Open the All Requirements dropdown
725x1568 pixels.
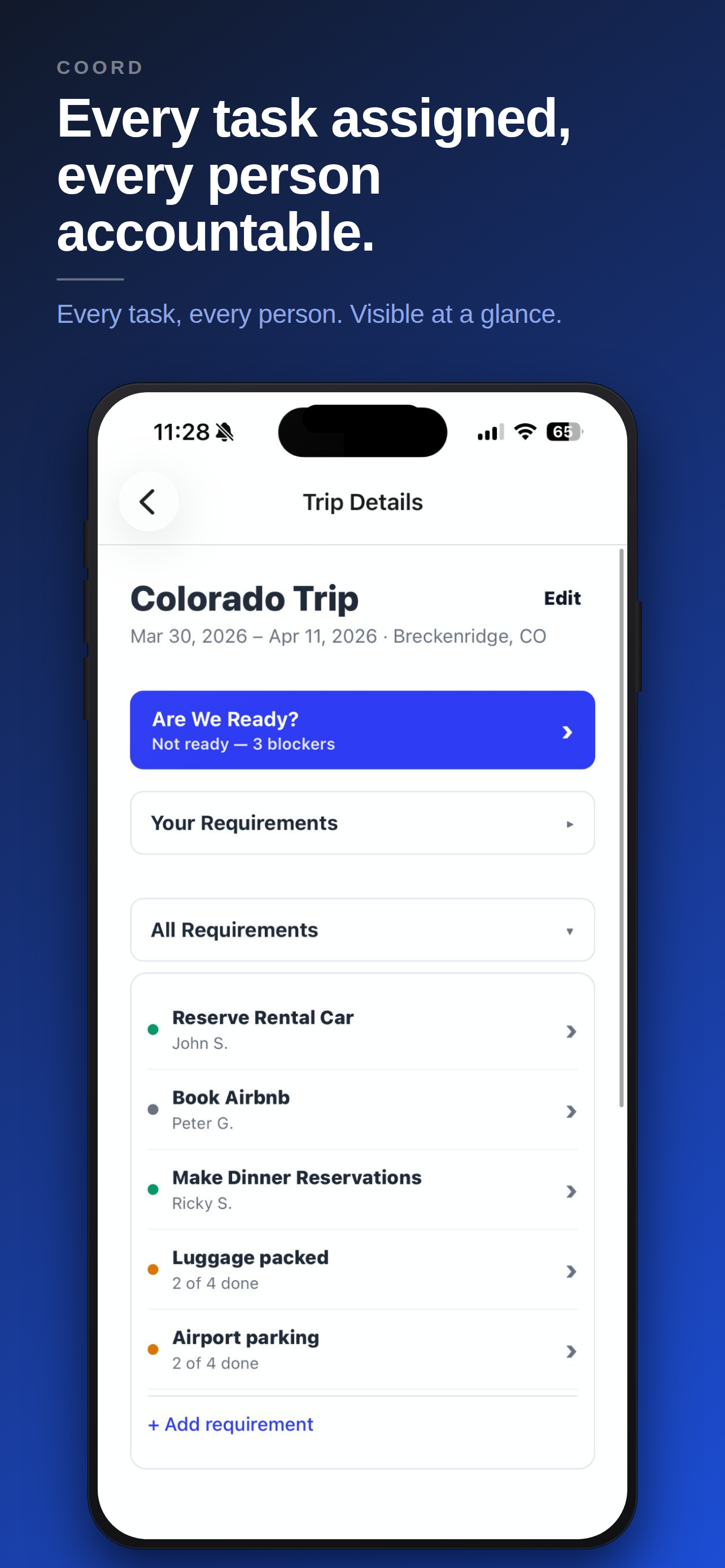coord(569,930)
